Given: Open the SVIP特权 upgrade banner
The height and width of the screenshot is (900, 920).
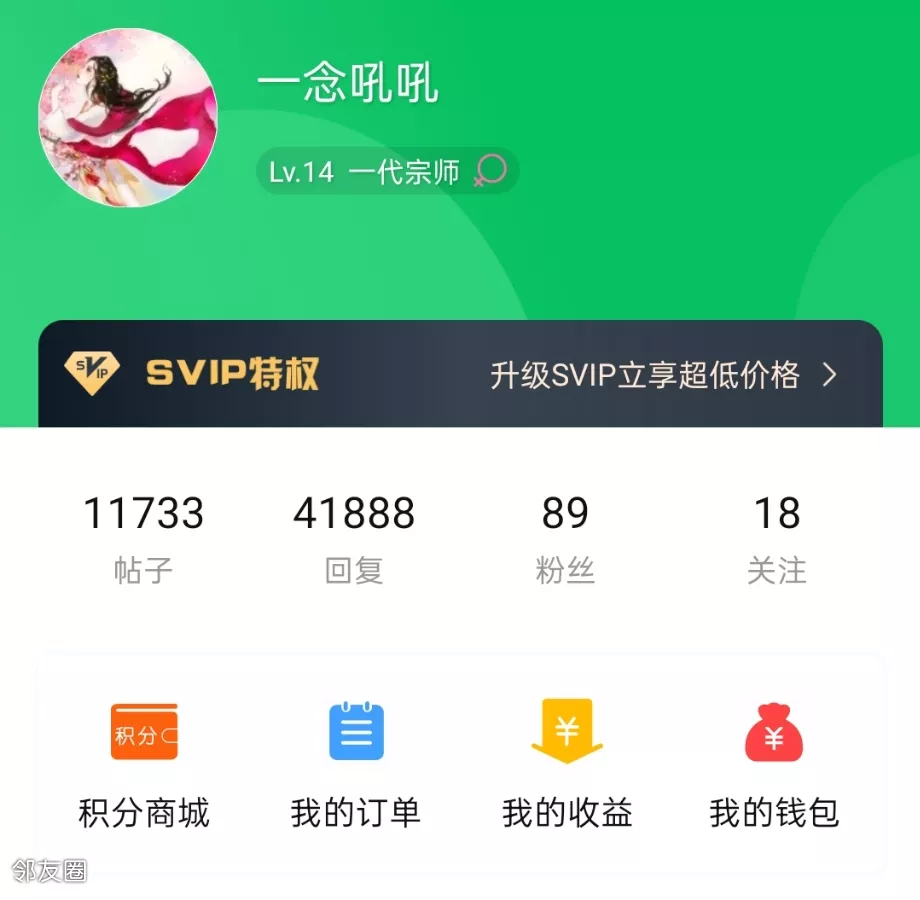Looking at the screenshot, I should (x=460, y=375).
